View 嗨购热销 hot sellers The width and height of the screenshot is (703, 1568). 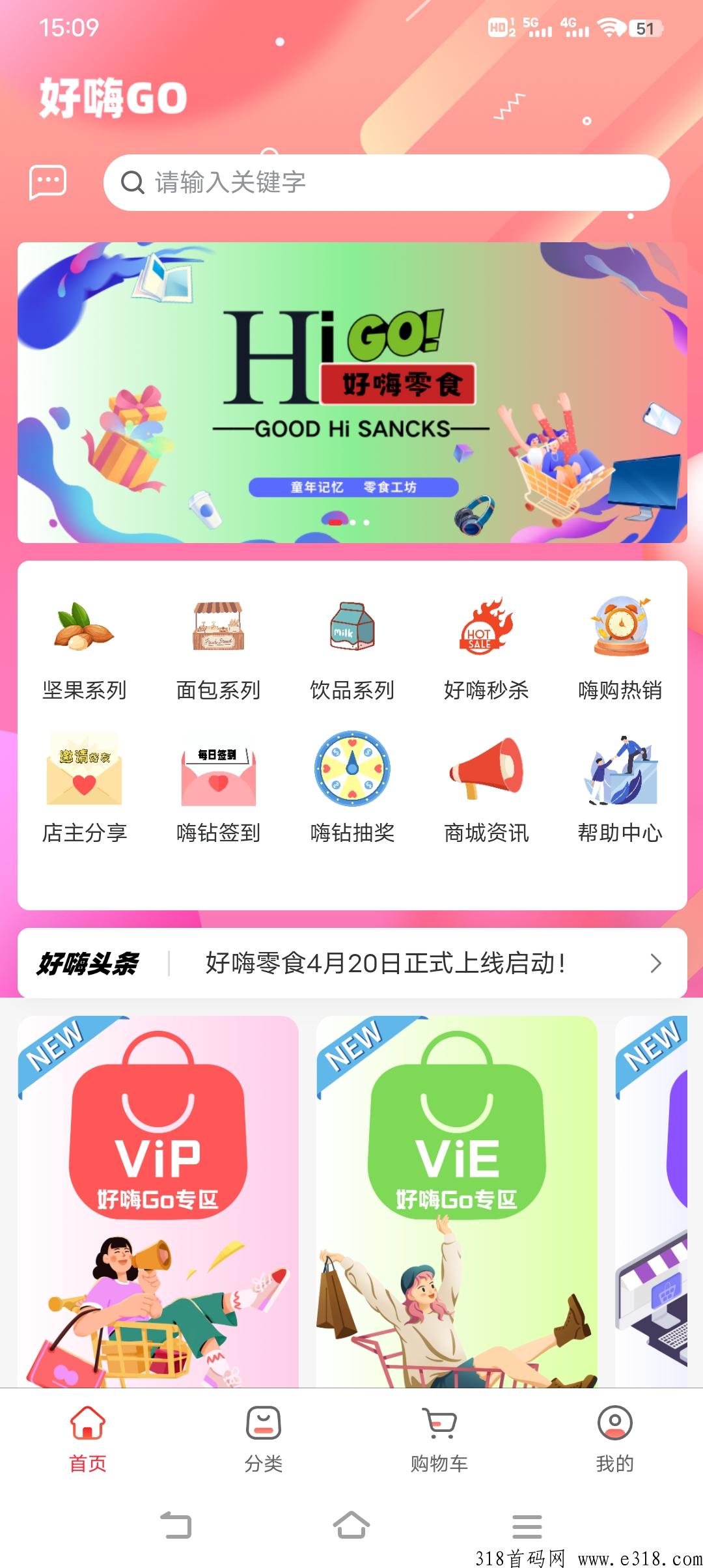click(x=620, y=647)
